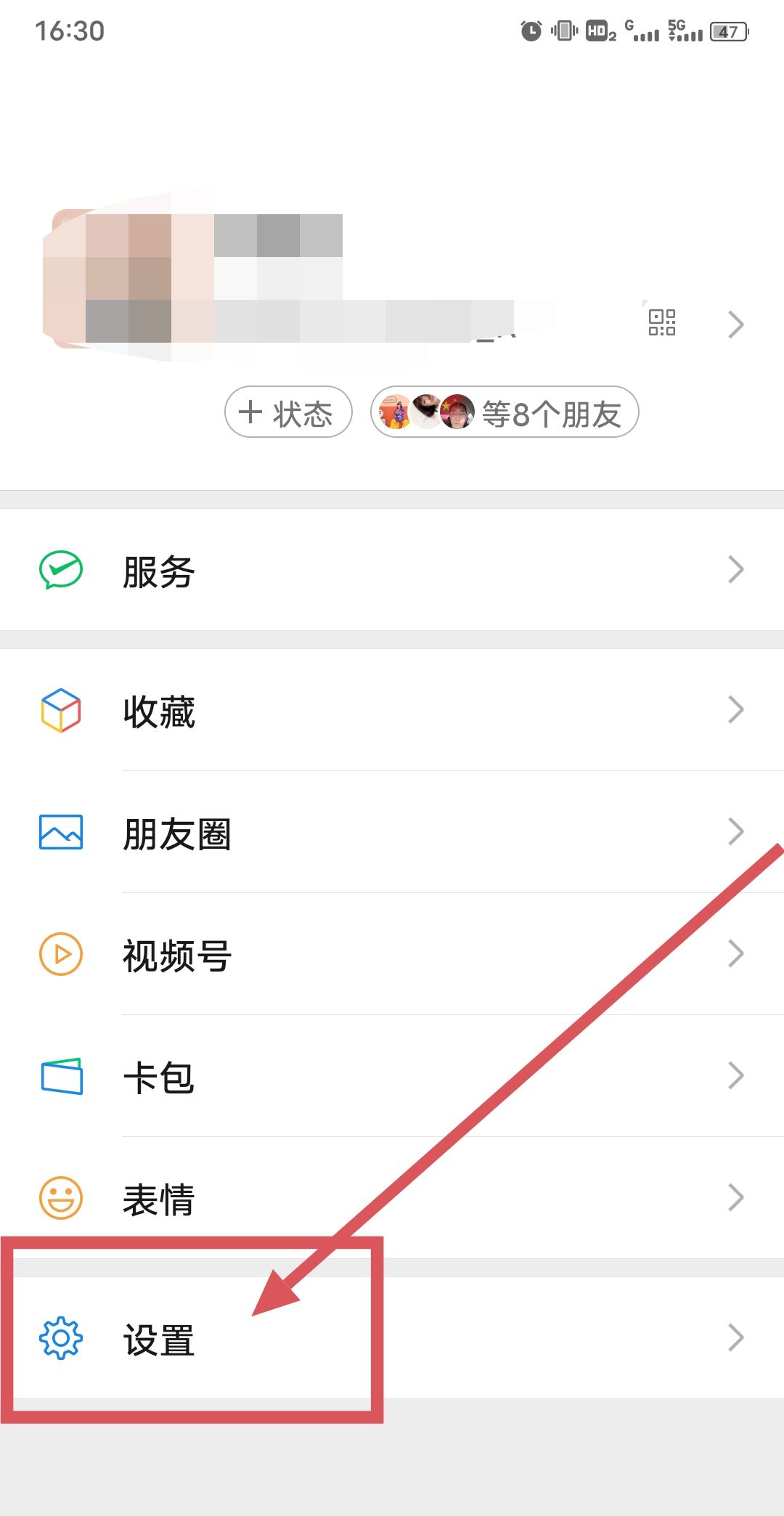The width and height of the screenshot is (784, 1516).
Task: Tap the clock showing 16:30
Action: [69, 30]
